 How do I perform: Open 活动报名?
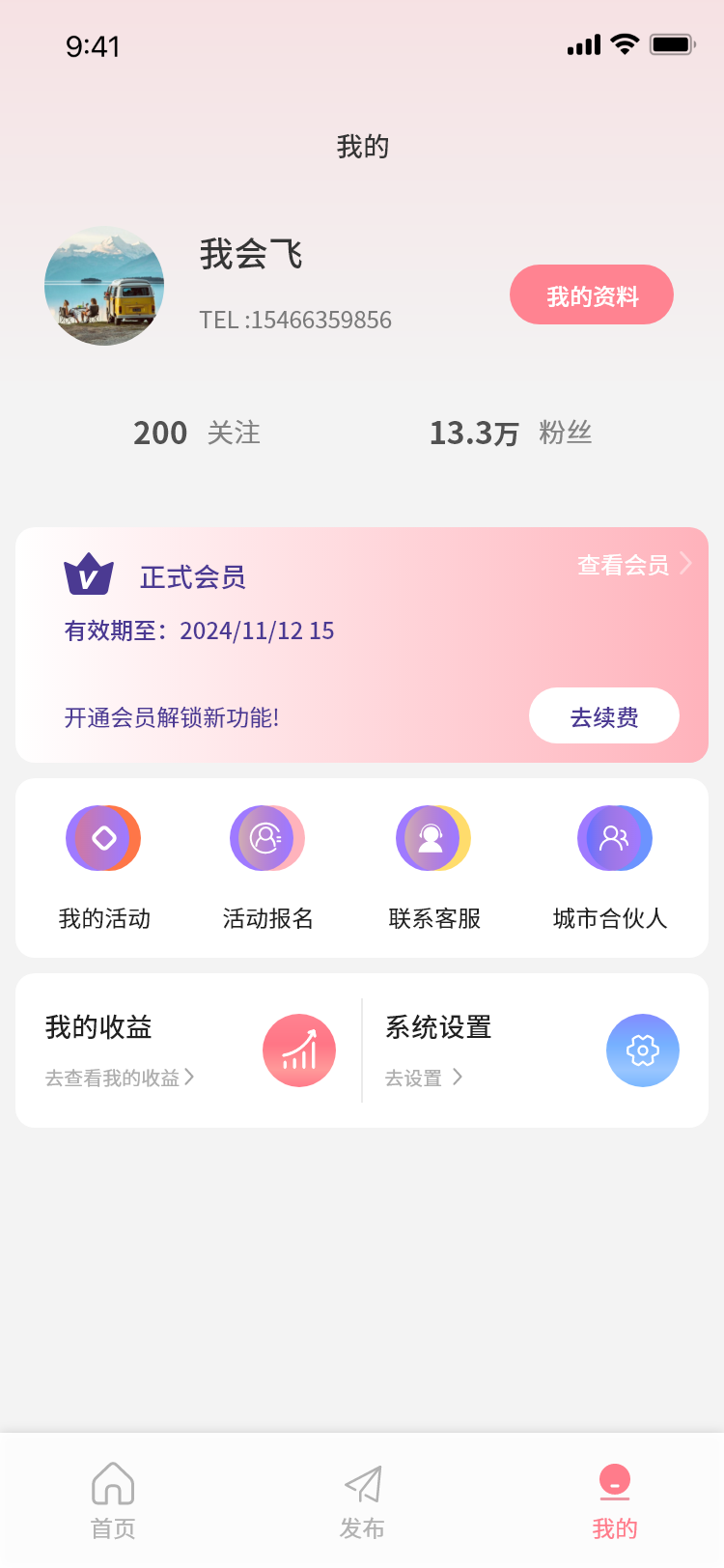267,865
